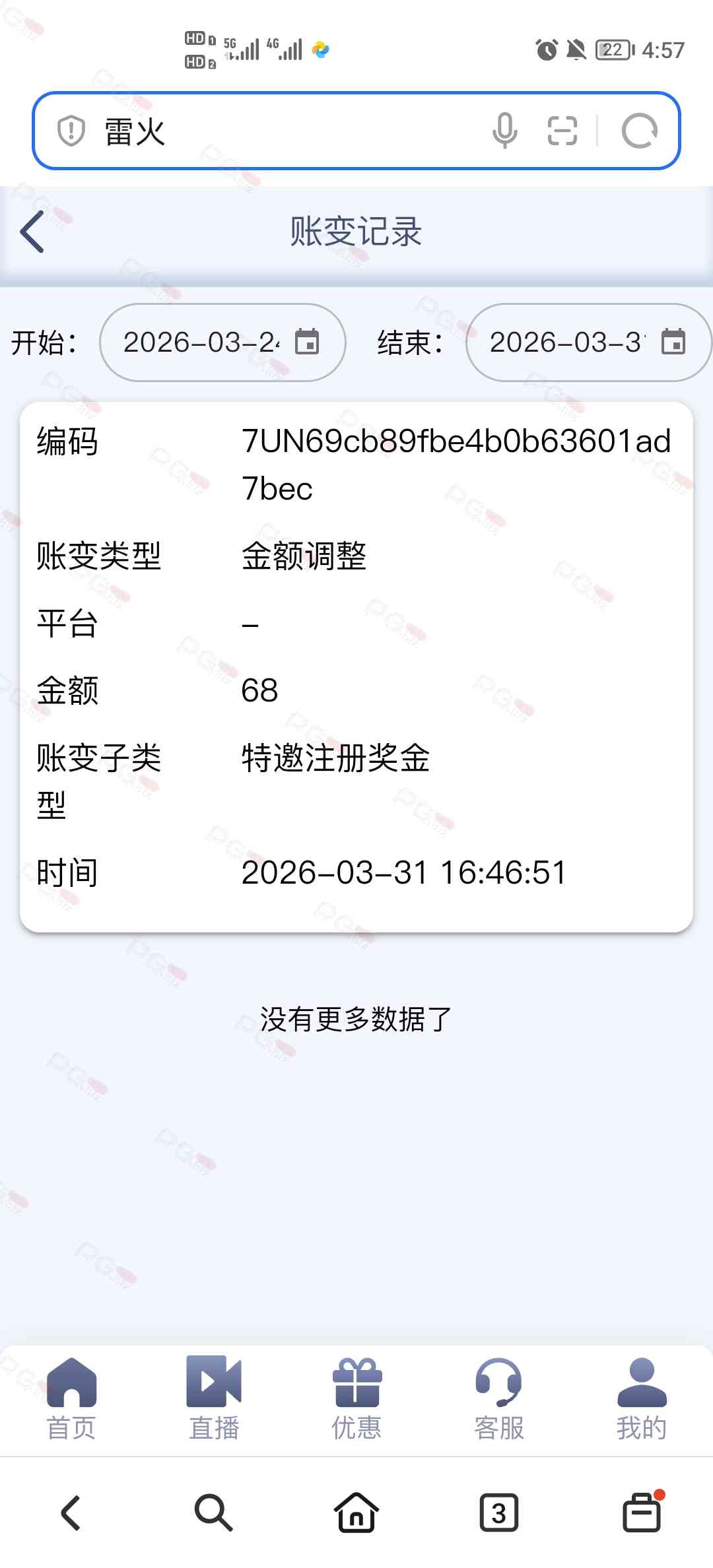The width and height of the screenshot is (713, 1568).
Task: Open the 结束 end date picker
Action: point(588,343)
